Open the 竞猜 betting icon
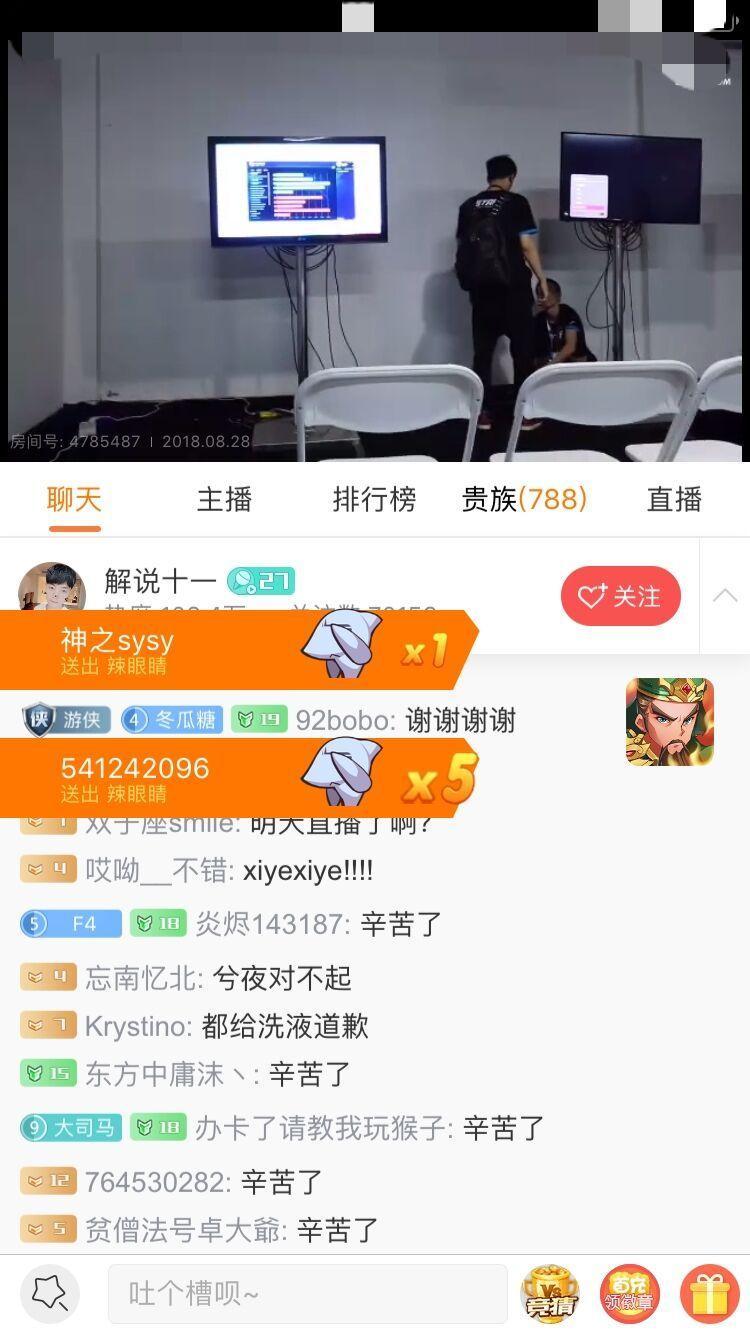Viewport: 750px width, 1334px height. pyautogui.click(x=552, y=1293)
